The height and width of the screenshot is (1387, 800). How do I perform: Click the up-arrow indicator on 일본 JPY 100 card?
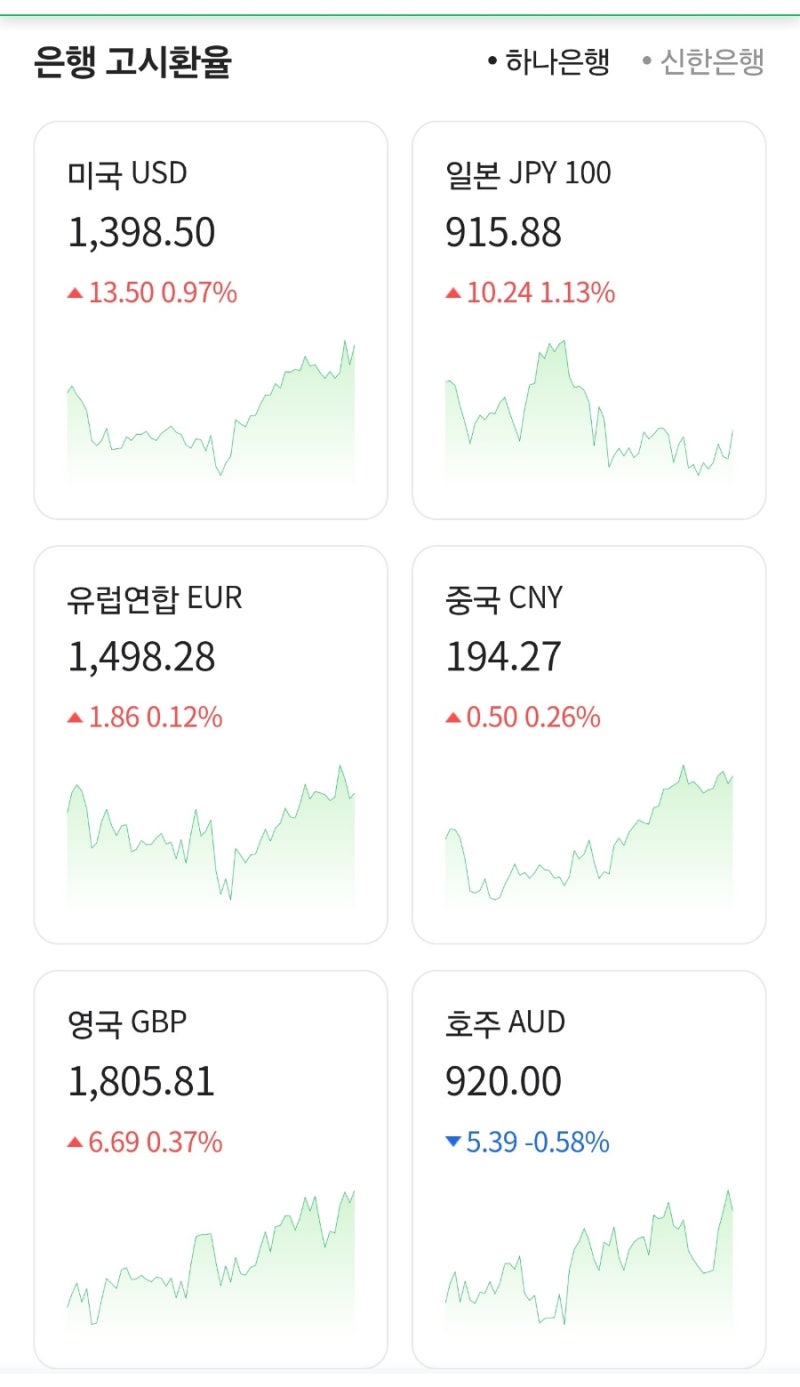coord(452,291)
